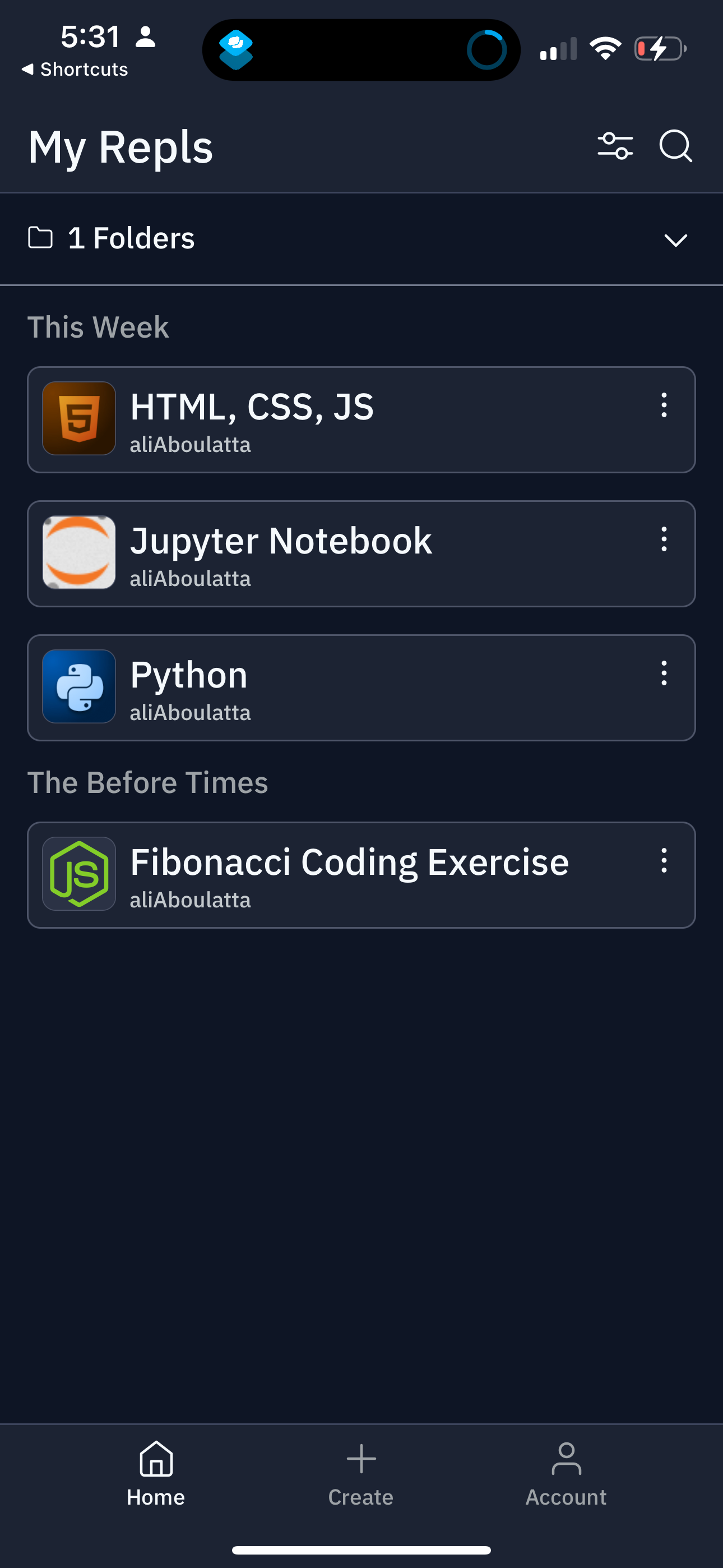Expand the 1 Folders section
The image size is (723, 1568).
click(x=676, y=240)
